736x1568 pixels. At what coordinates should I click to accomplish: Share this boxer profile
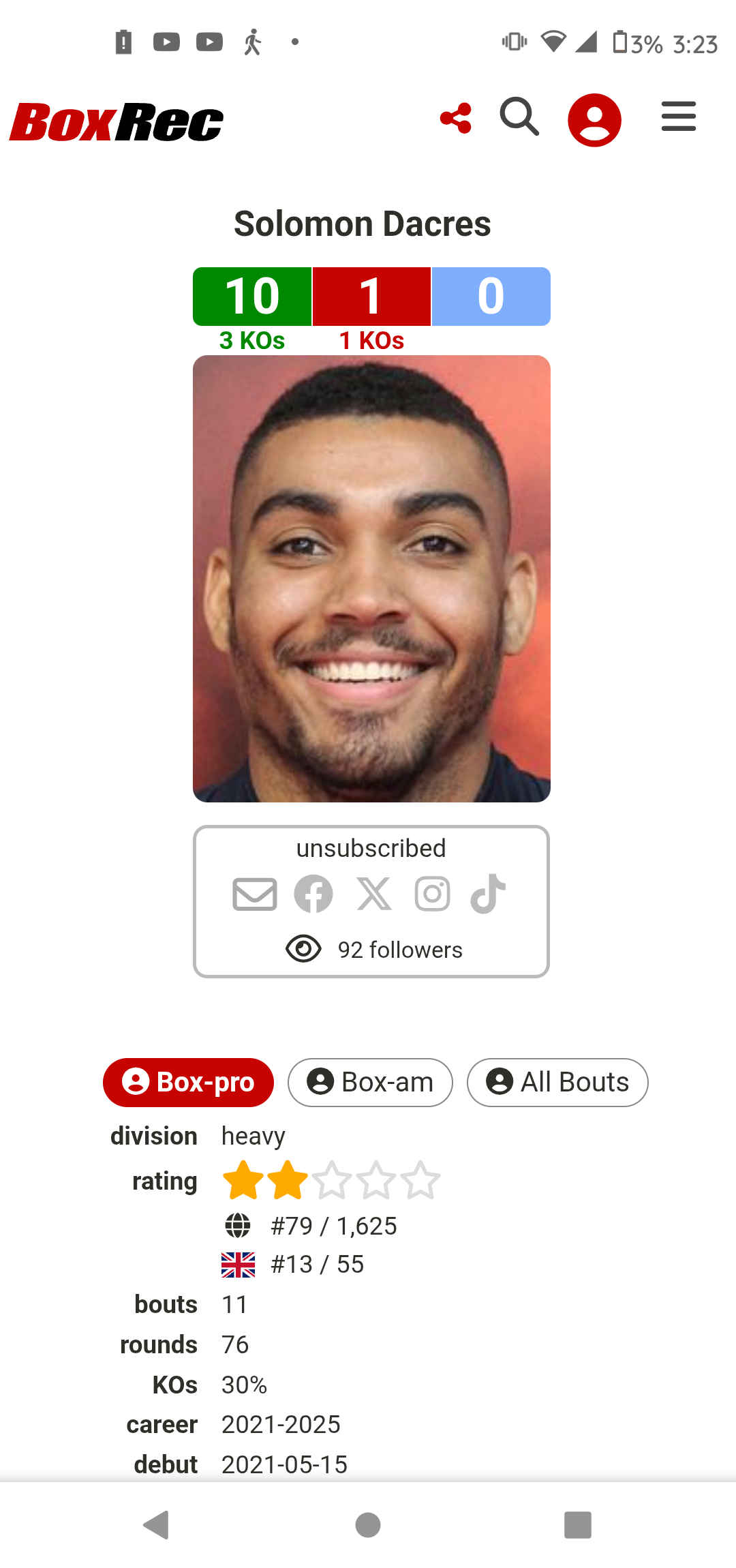tap(456, 119)
